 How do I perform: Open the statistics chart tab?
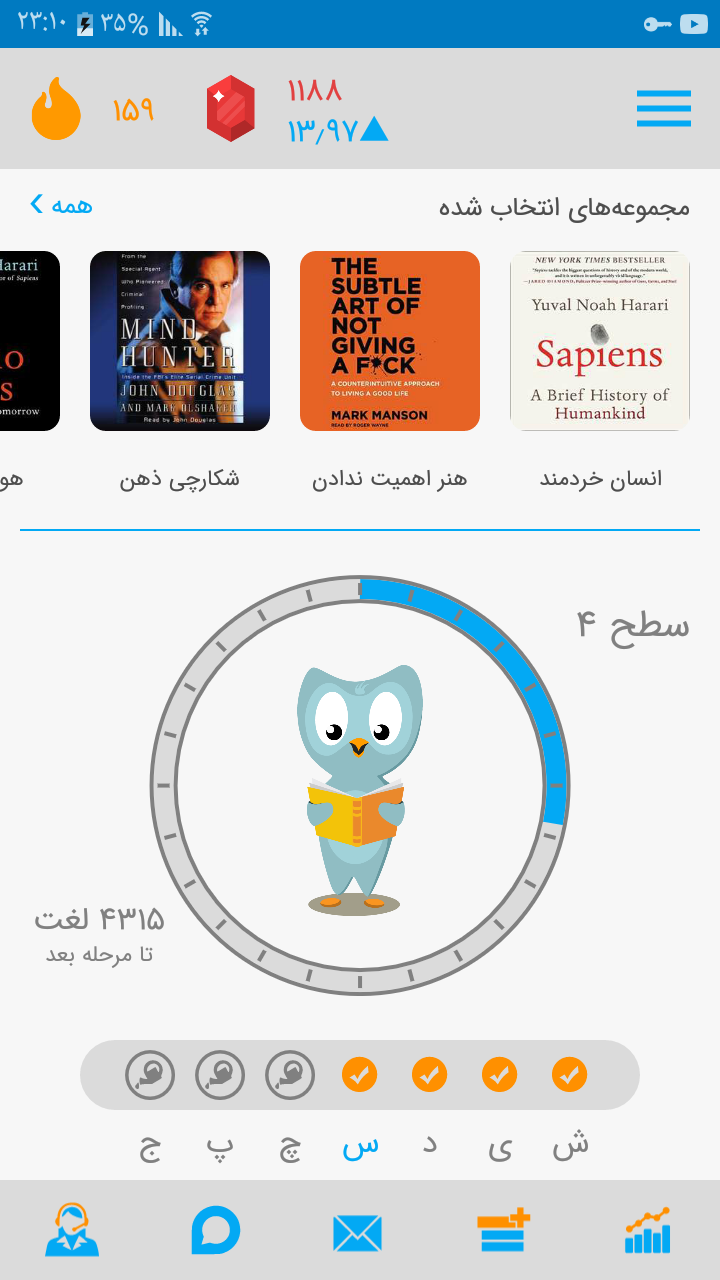tap(647, 1230)
